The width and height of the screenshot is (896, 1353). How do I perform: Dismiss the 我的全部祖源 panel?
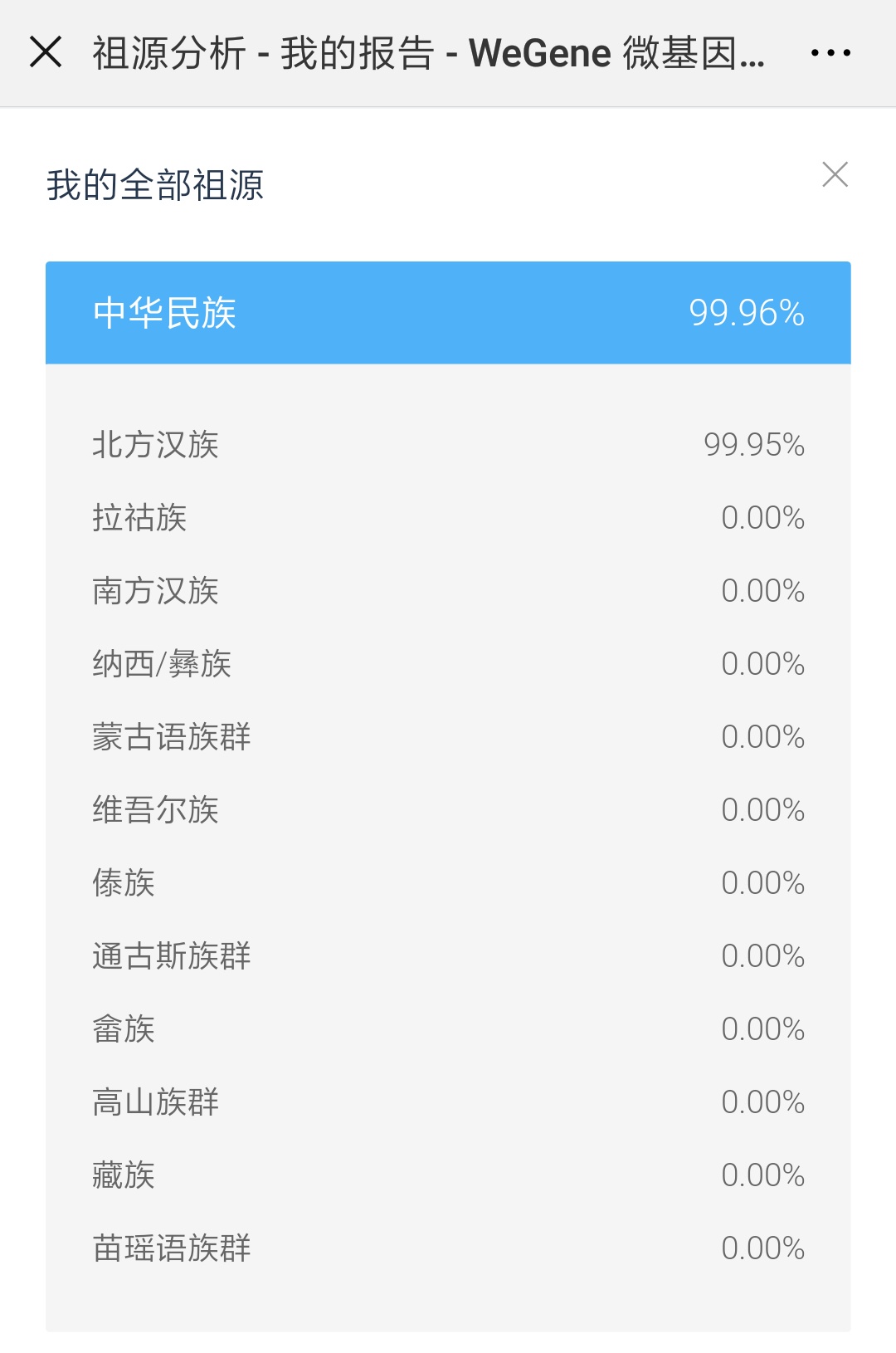[x=835, y=174]
